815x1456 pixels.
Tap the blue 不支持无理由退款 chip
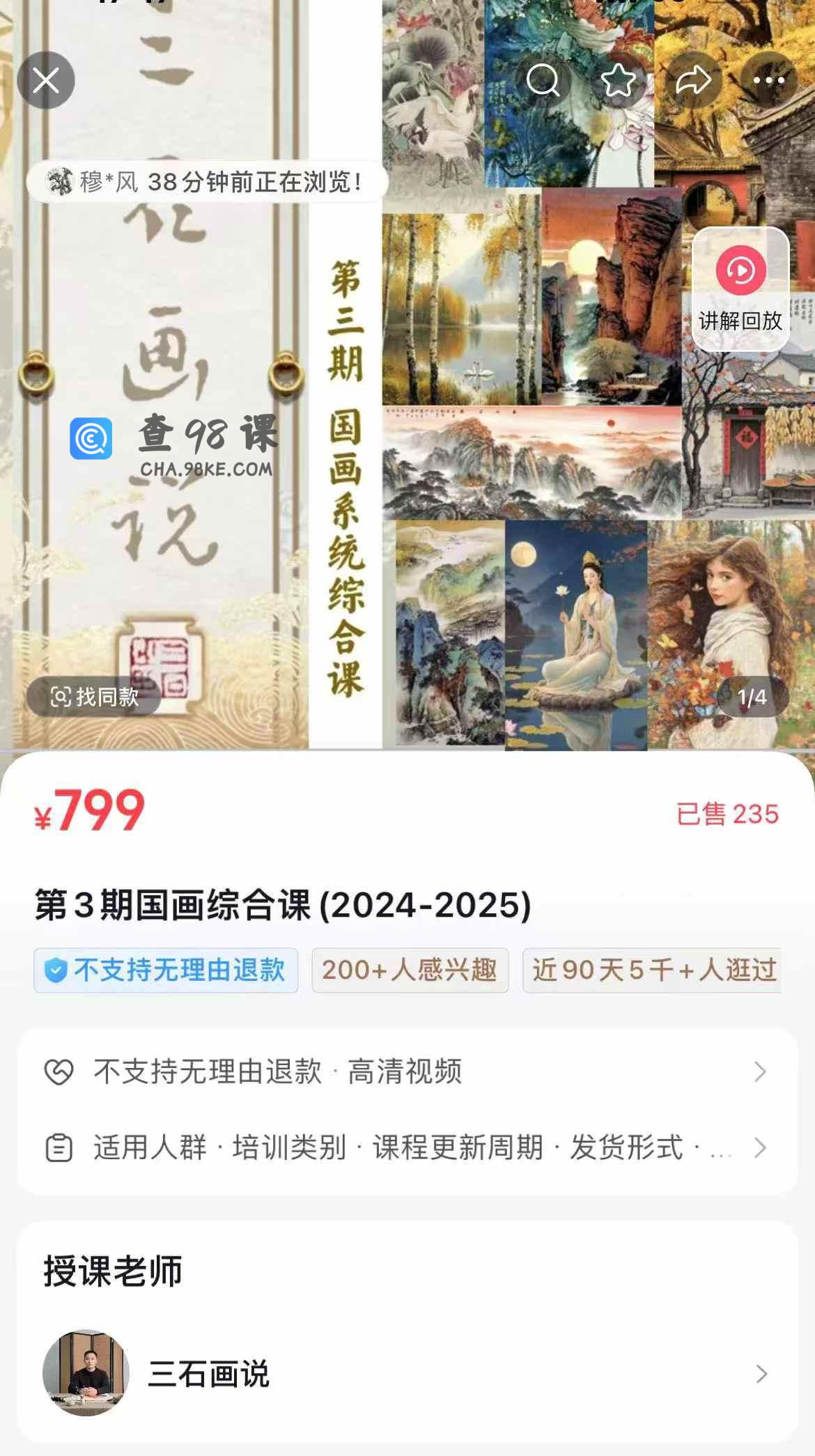pyautogui.click(x=166, y=970)
